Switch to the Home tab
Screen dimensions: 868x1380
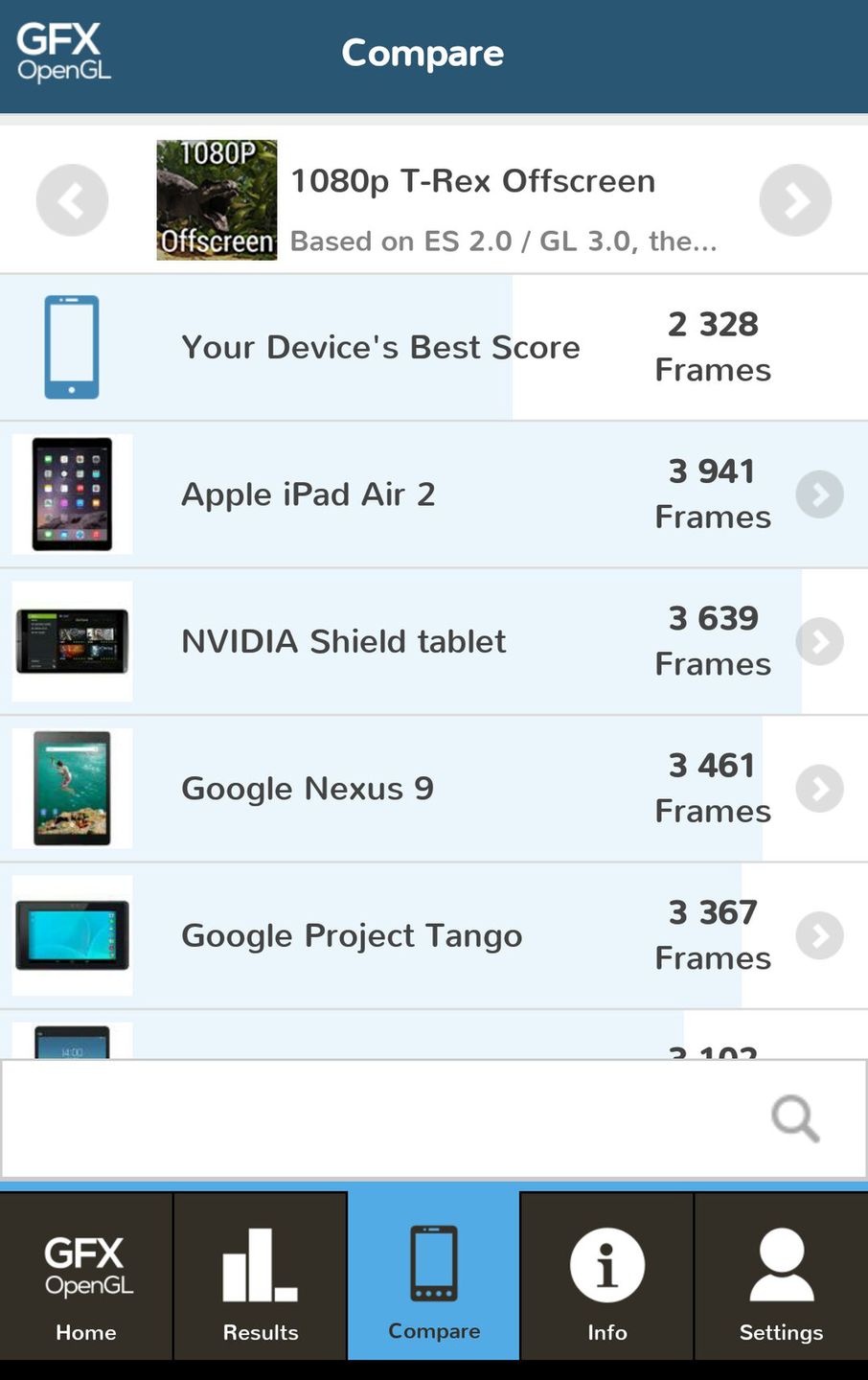[86, 1276]
